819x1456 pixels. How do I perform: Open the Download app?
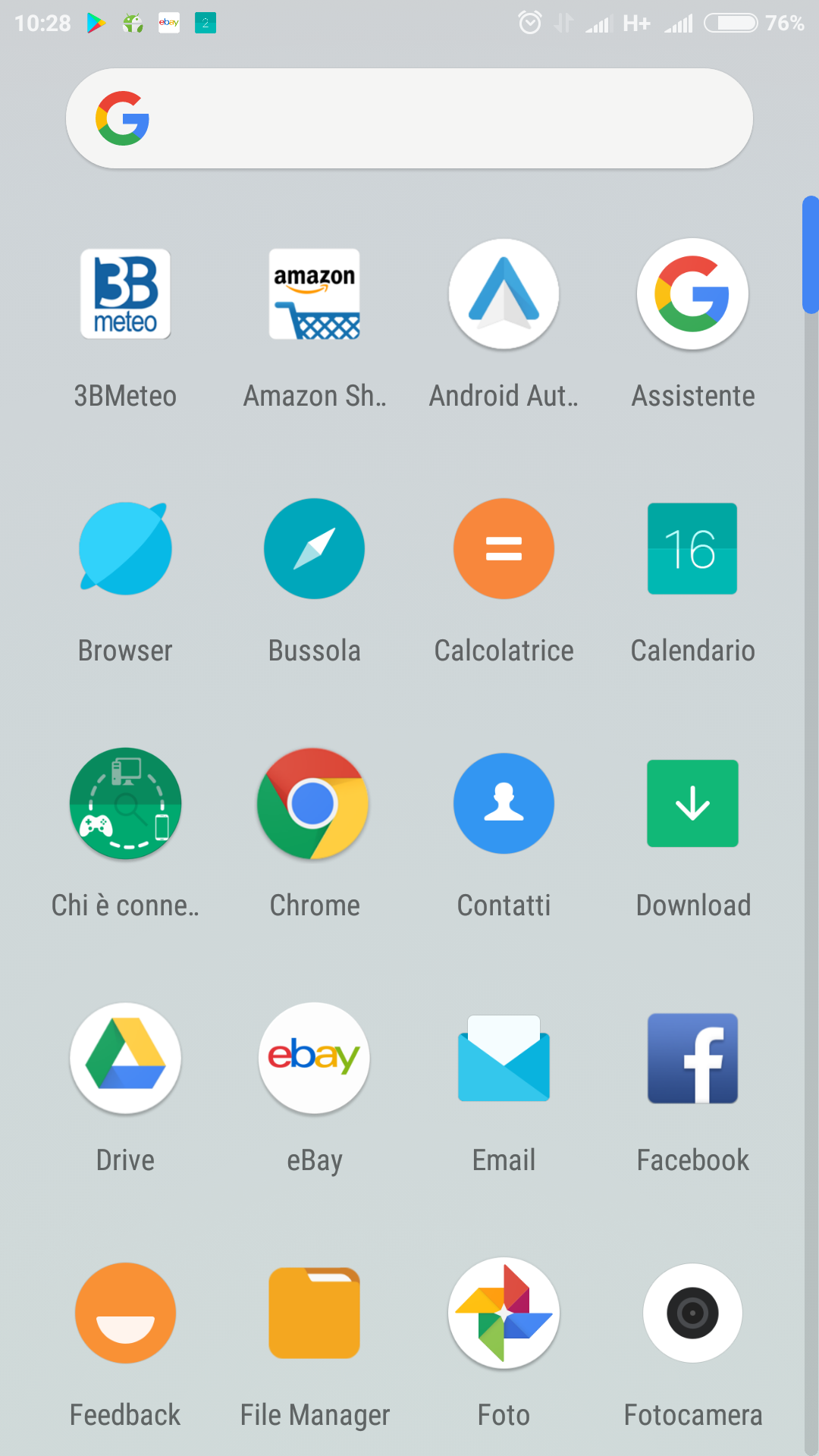click(692, 803)
